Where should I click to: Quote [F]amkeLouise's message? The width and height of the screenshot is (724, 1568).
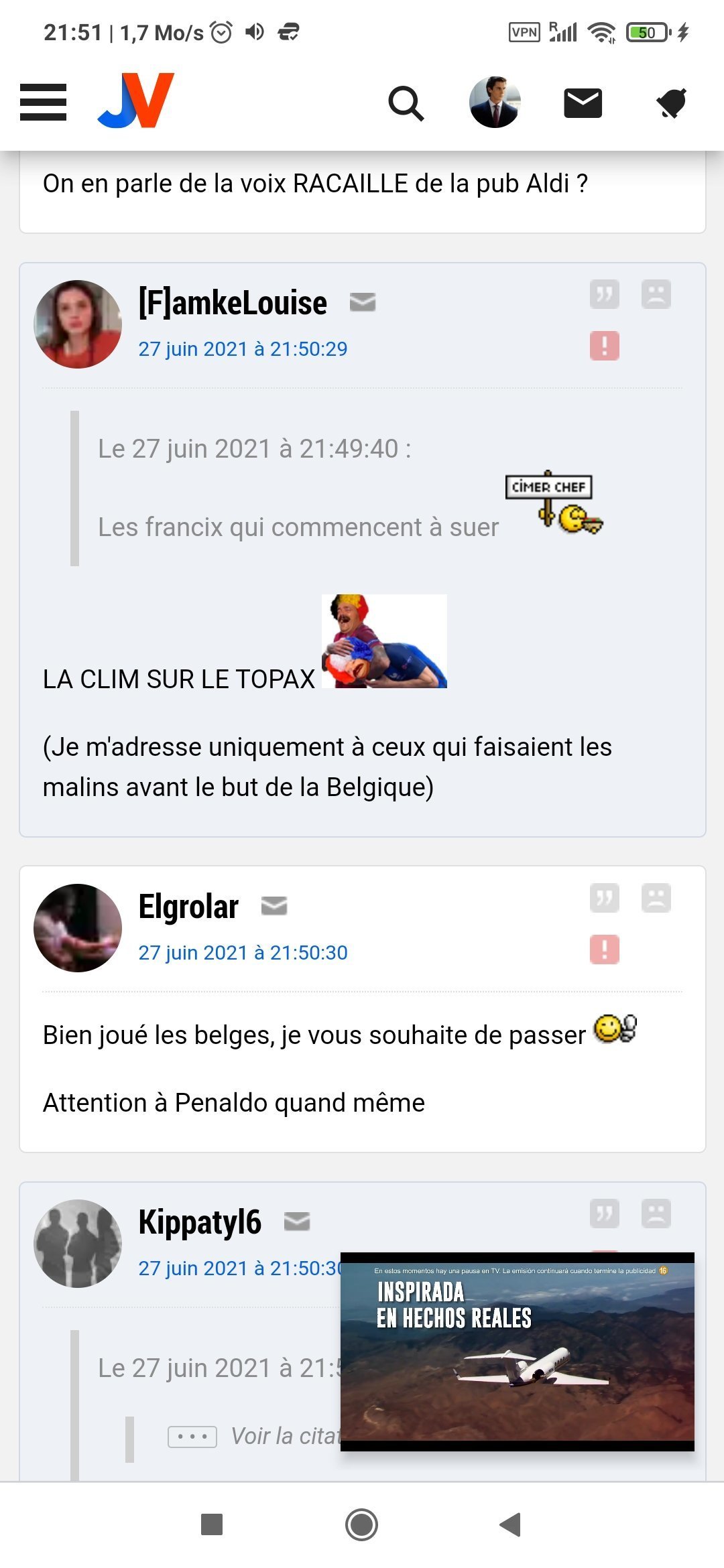coord(604,294)
